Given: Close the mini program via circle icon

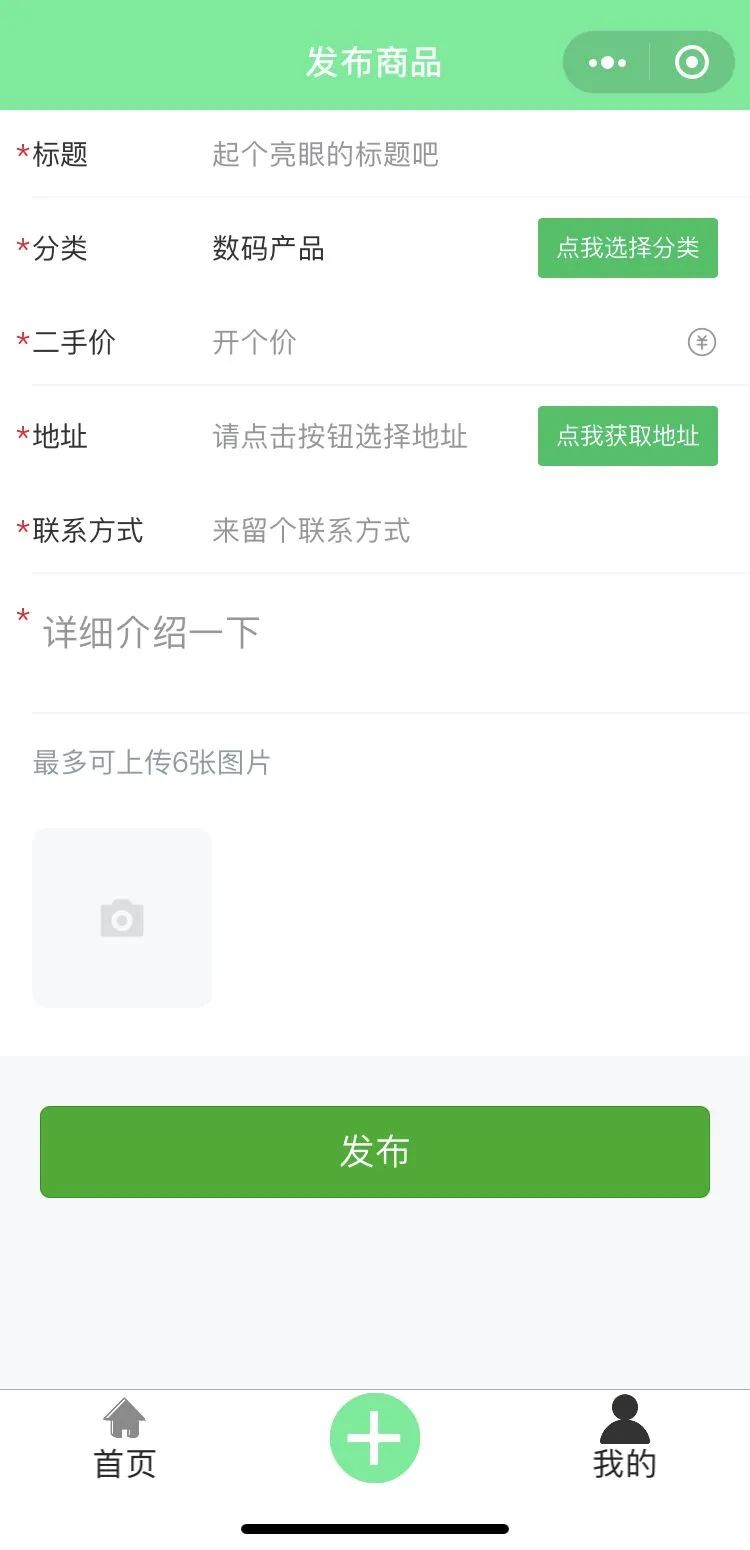Looking at the screenshot, I should tap(692, 63).
